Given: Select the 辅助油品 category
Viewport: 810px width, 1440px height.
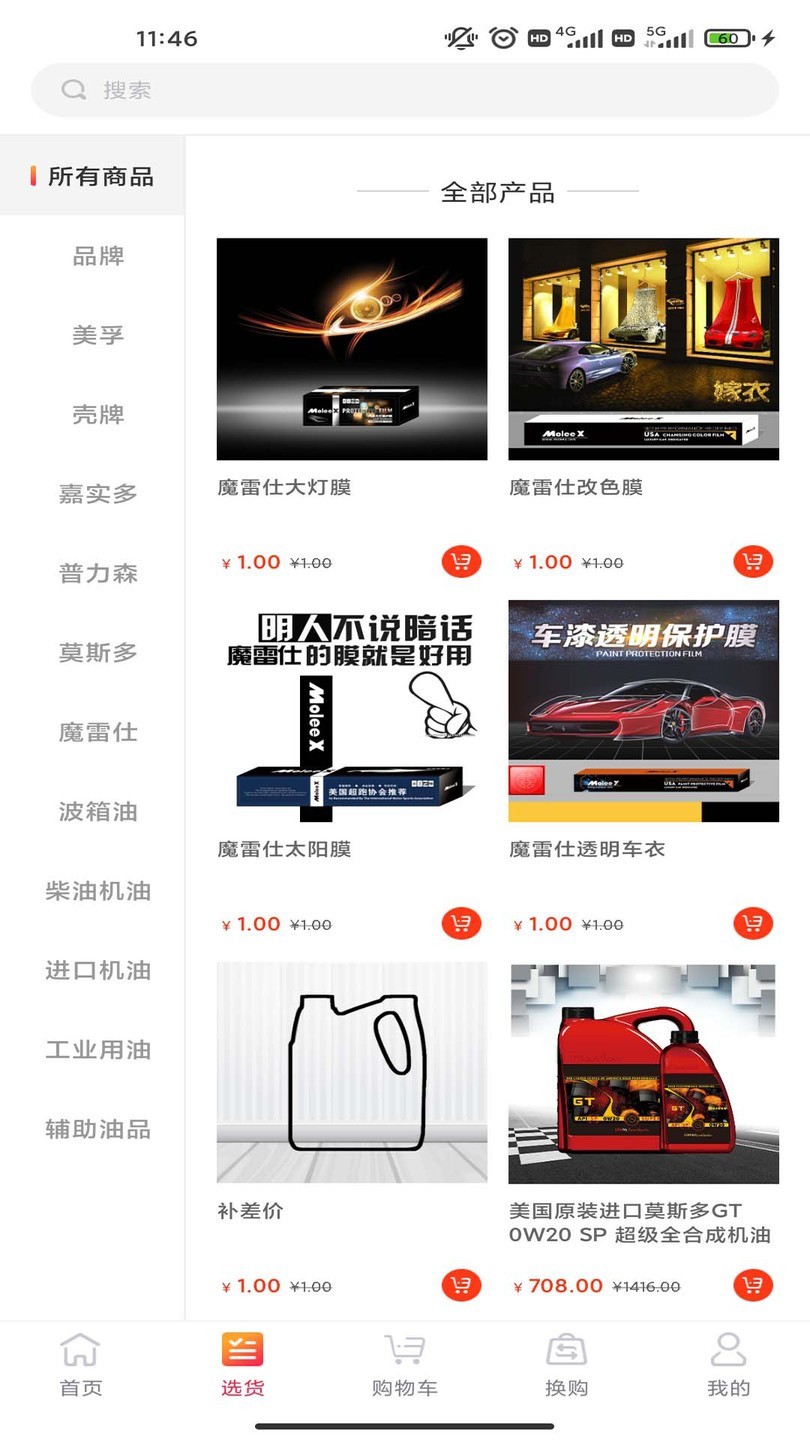Looking at the screenshot, I should pos(98,1129).
